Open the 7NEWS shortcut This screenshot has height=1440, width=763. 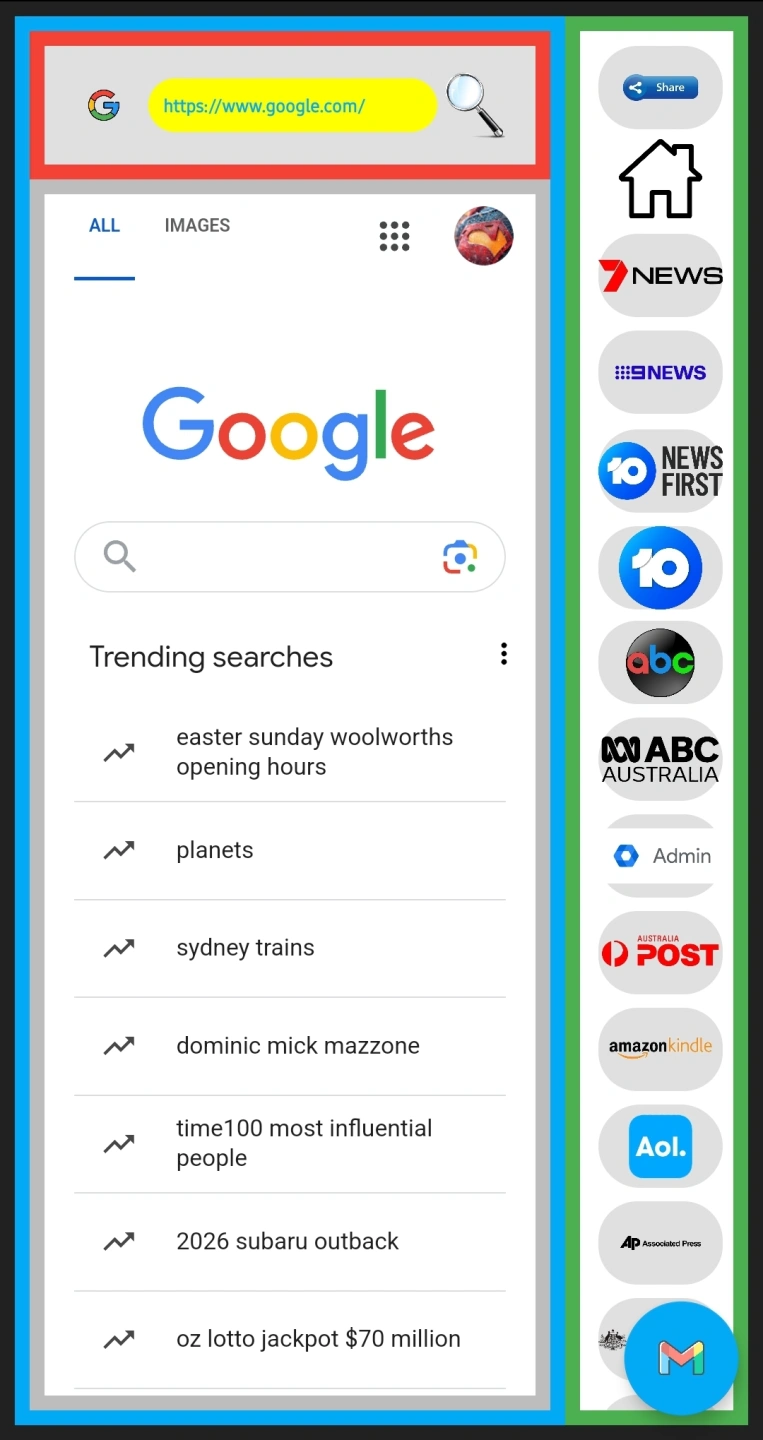coord(660,276)
